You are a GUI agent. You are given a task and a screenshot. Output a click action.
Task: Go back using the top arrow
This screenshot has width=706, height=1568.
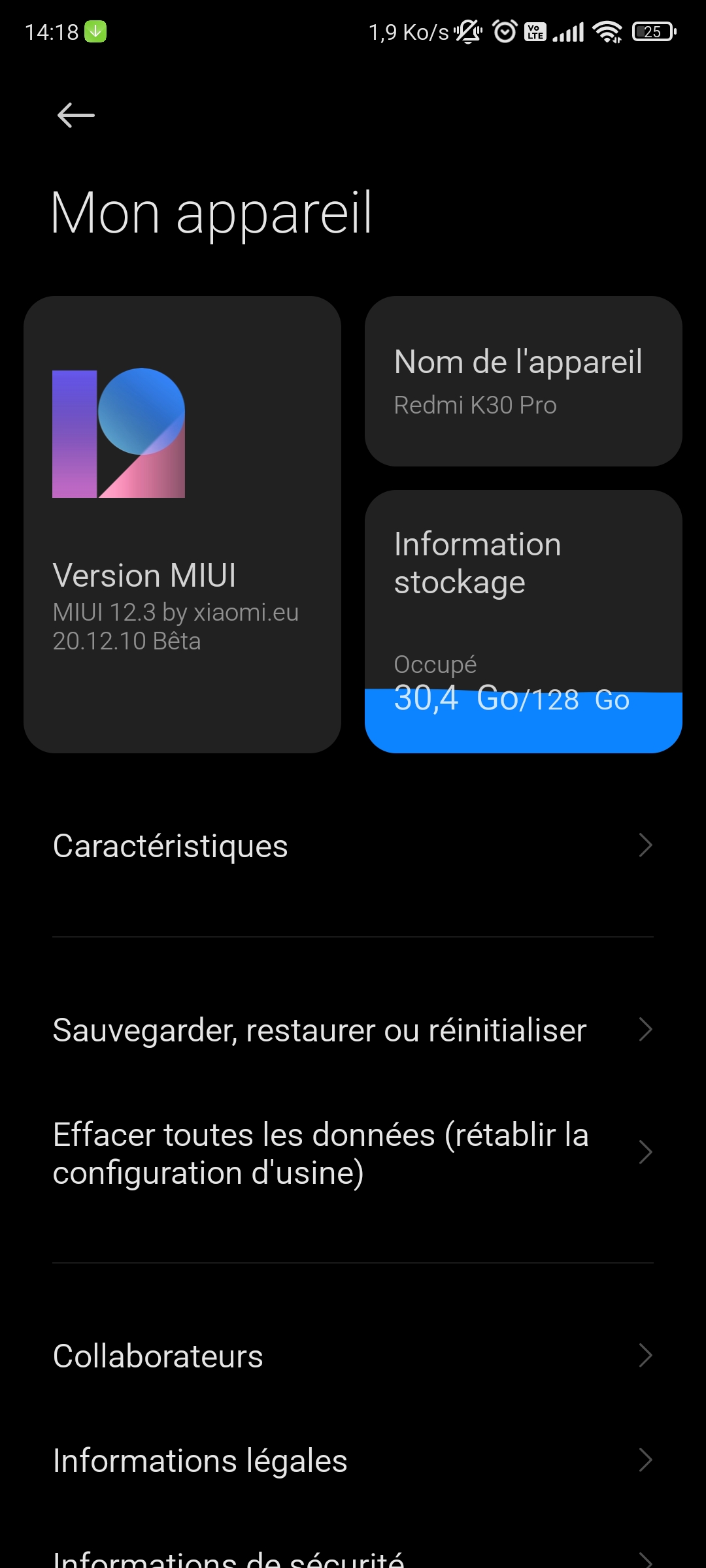[76, 116]
